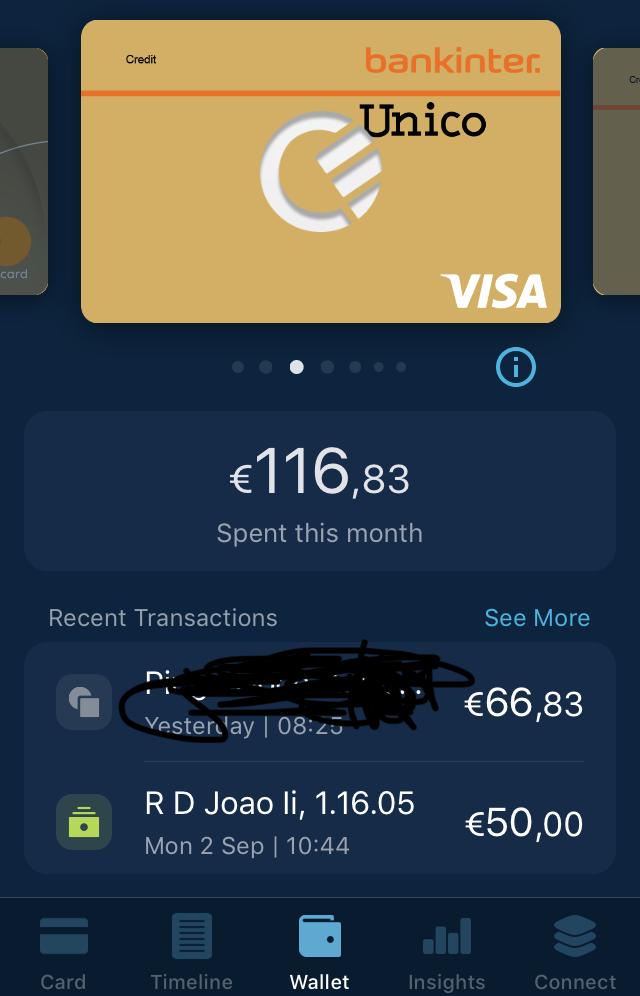This screenshot has width=640, height=996.
Task: Tap See More transactions
Action: (537, 618)
